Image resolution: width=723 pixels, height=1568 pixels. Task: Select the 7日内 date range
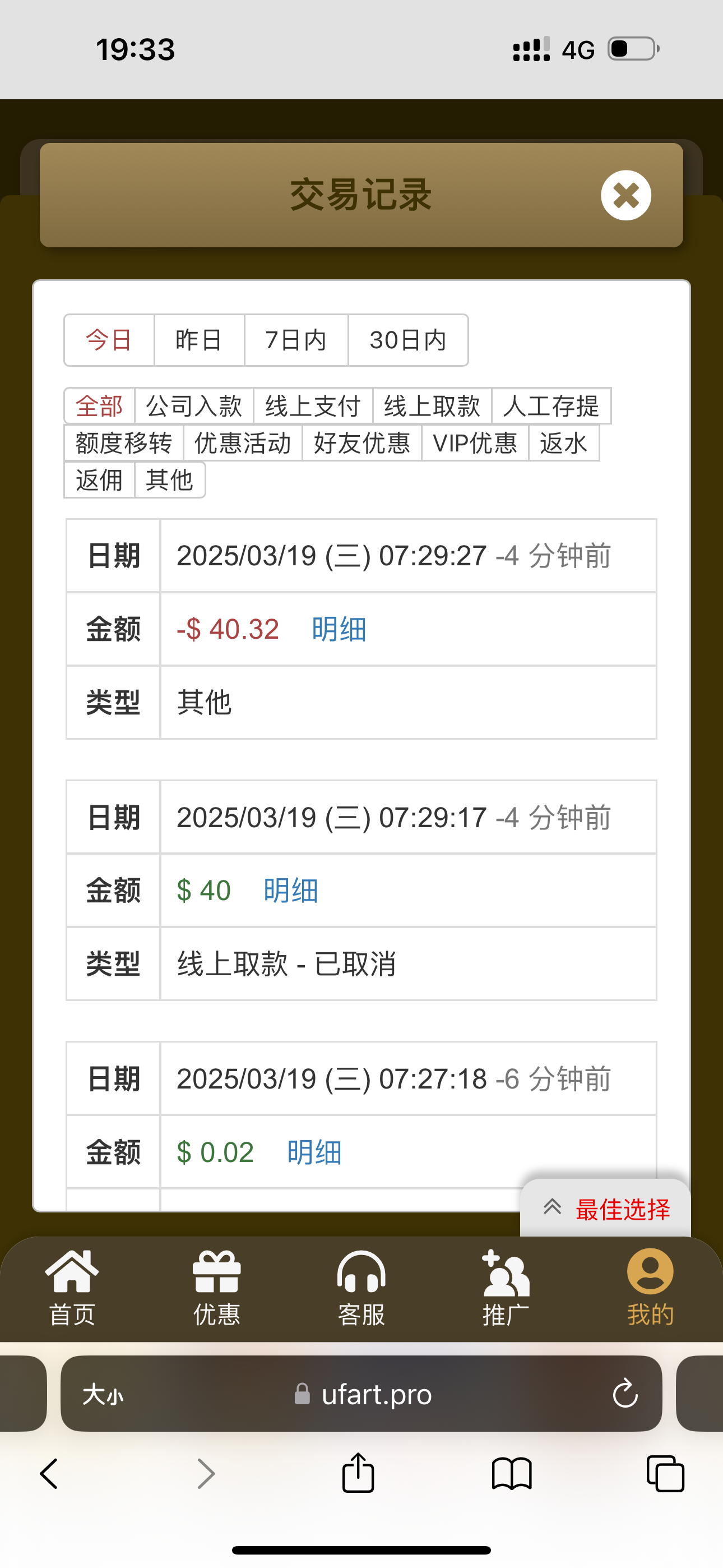pyautogui.click(x=296, y=340)
